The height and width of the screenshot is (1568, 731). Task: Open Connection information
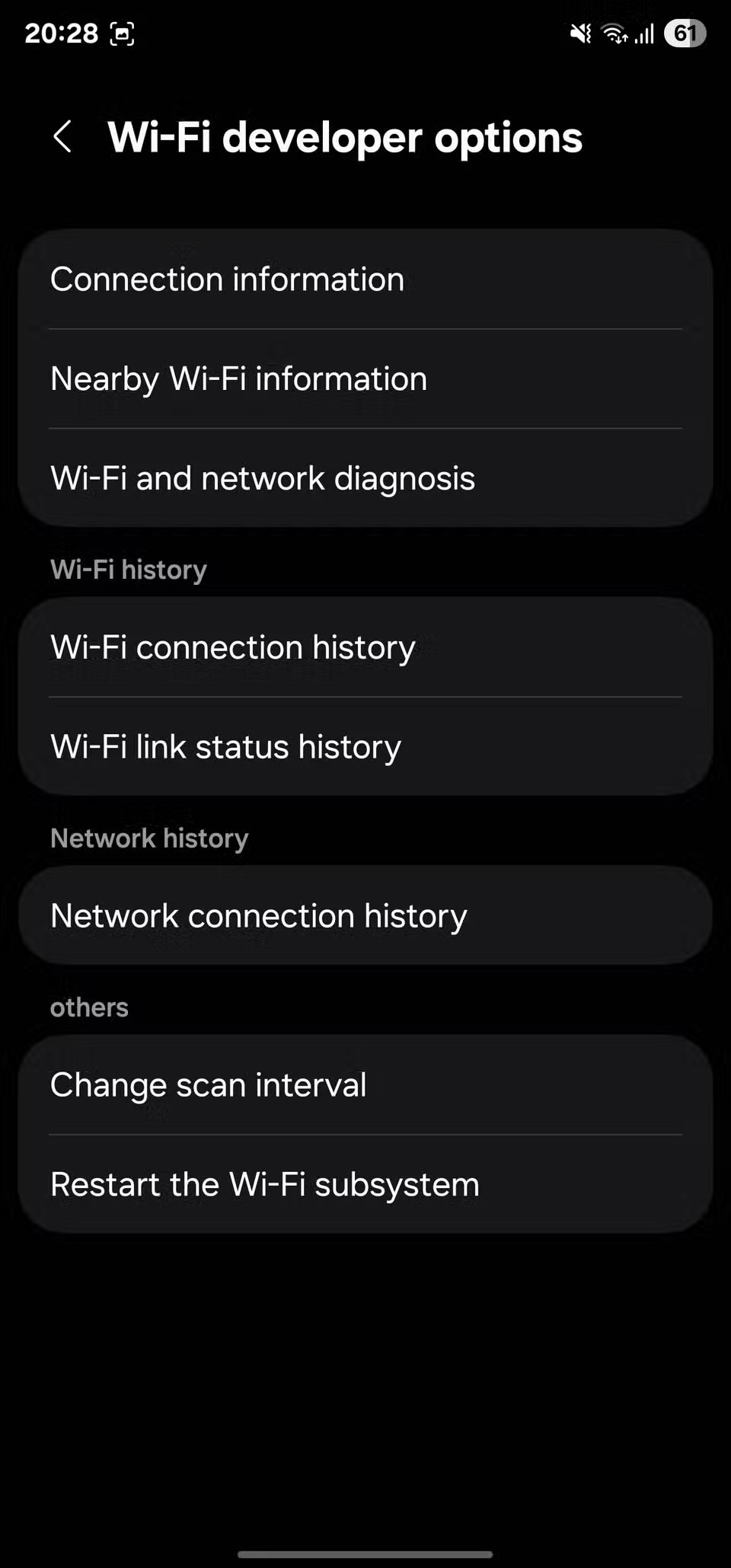click(227, 279)
